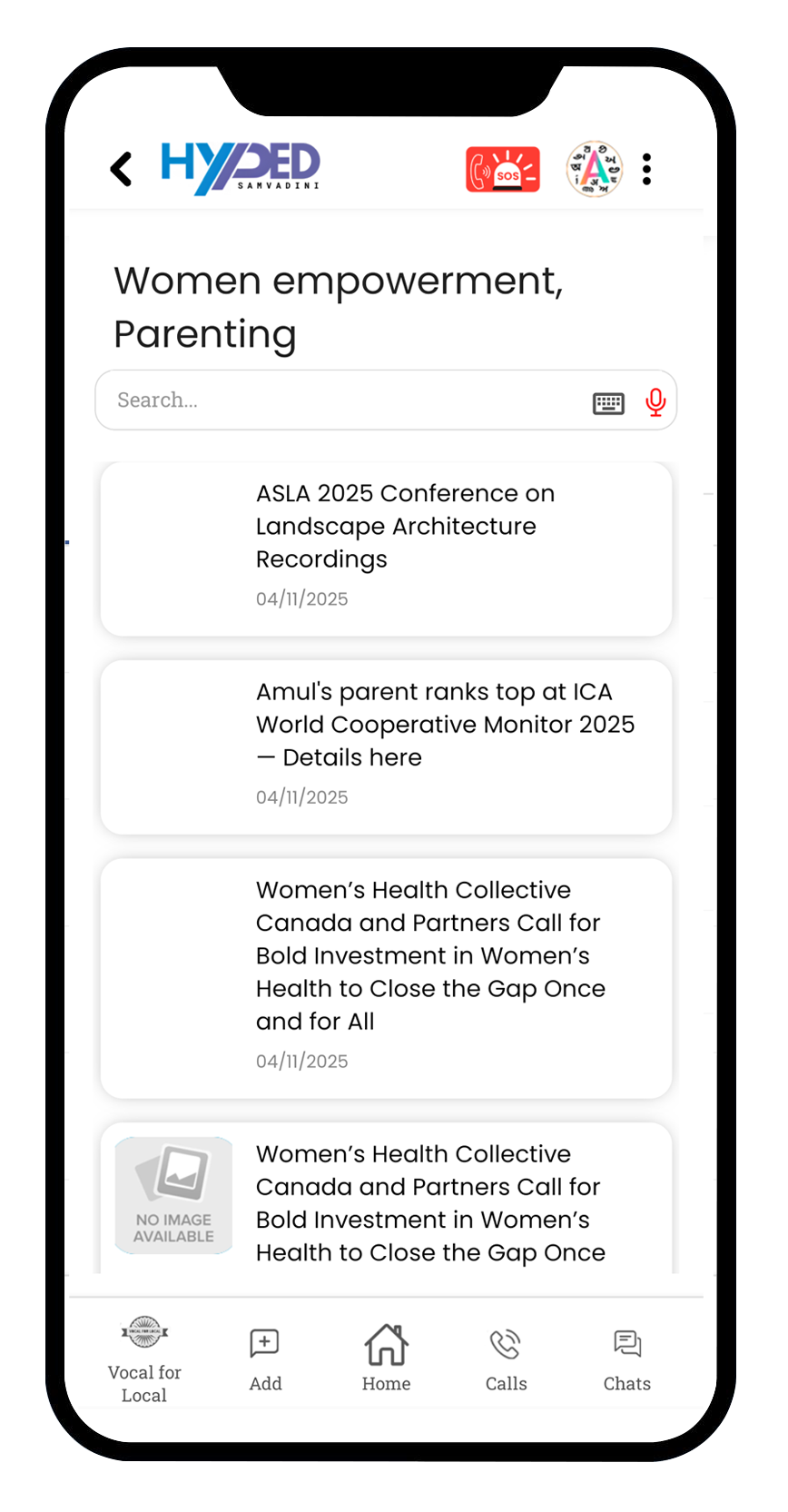Image resolution: width=788 pixels, height=1512 pixels.
Task: Go back using the header arrow
Action: click(x=121, y=169)
